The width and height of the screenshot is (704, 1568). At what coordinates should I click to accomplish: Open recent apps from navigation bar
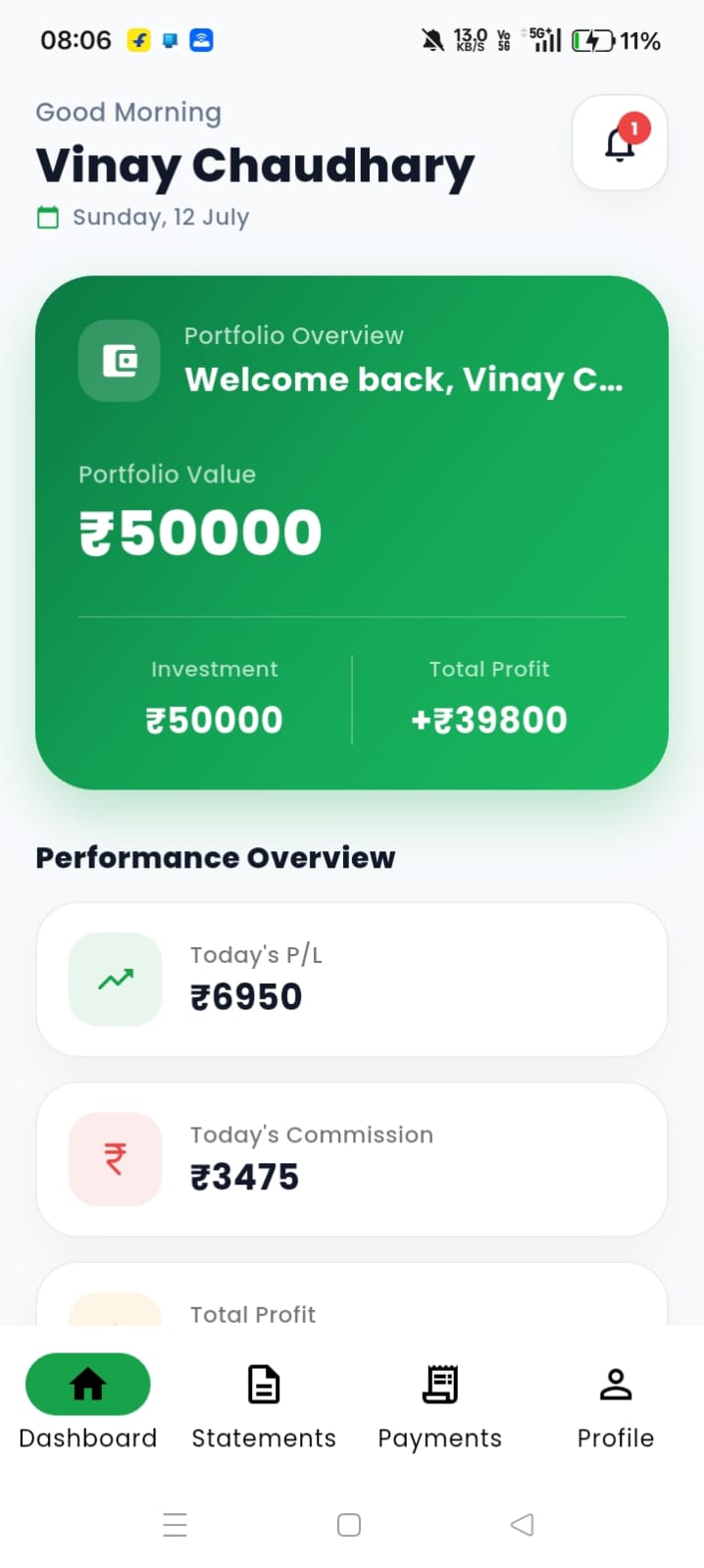pos(175,1525)
